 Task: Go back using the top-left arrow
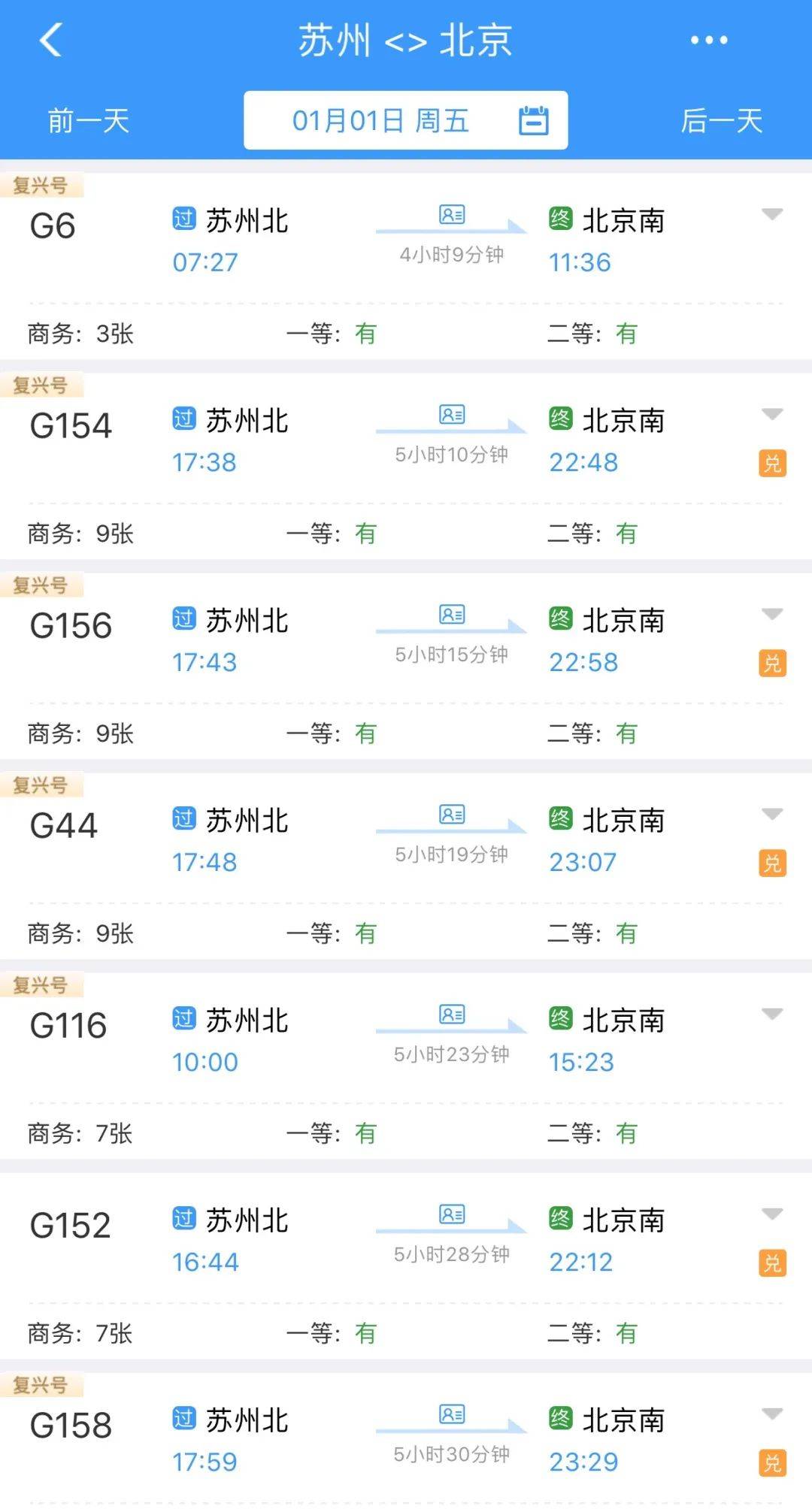coord(50,40)
